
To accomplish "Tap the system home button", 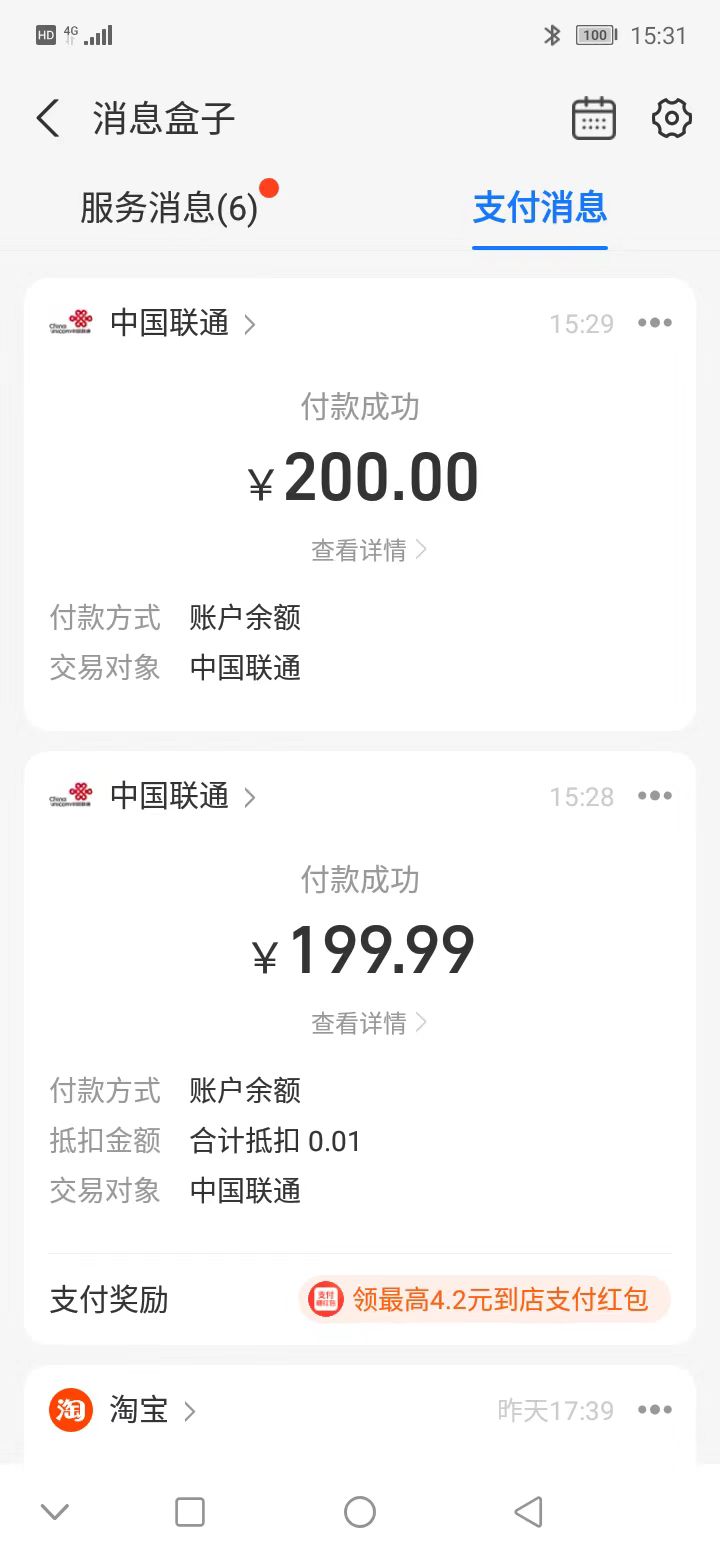I will (x=360, y=1512).
